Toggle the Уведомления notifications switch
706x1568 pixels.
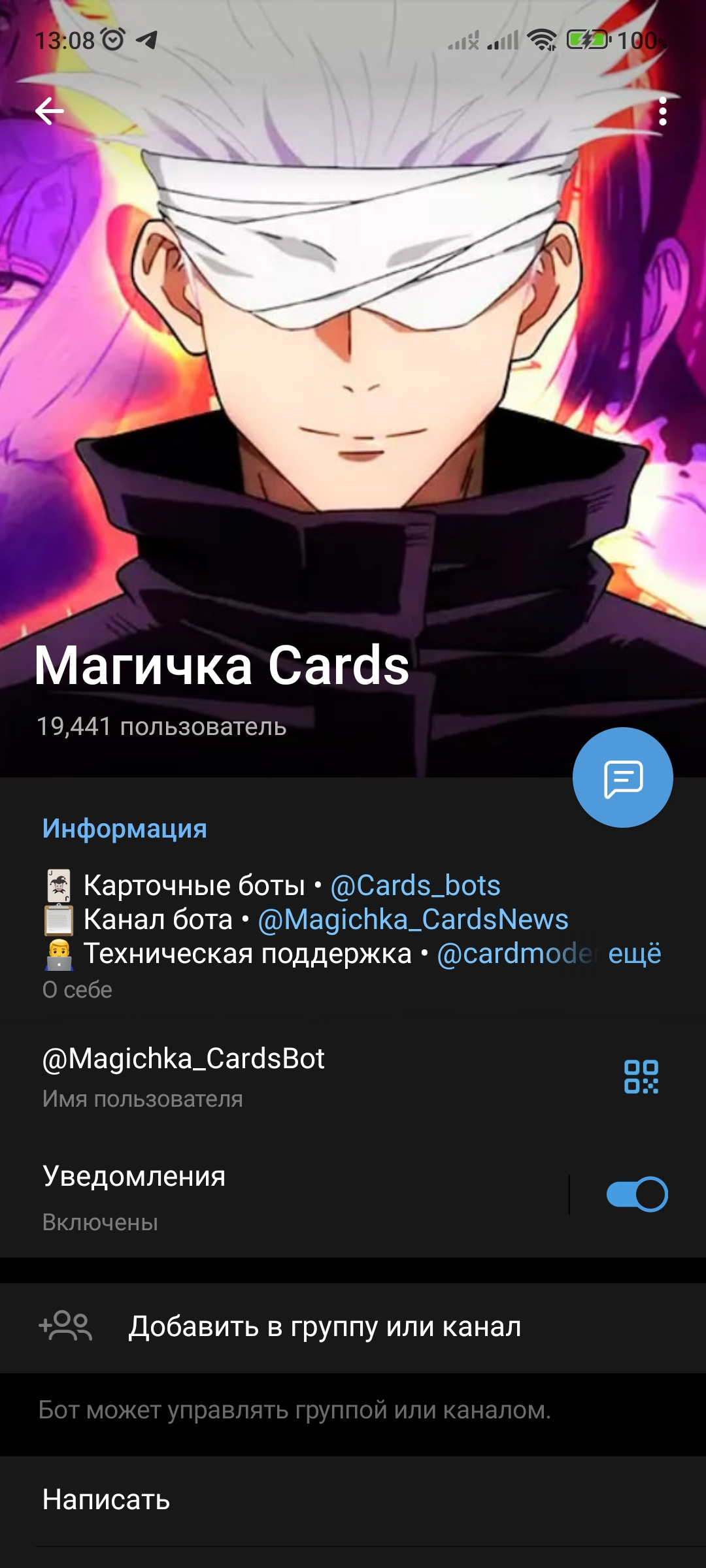pyautogui.click(x=637, y=1194)
